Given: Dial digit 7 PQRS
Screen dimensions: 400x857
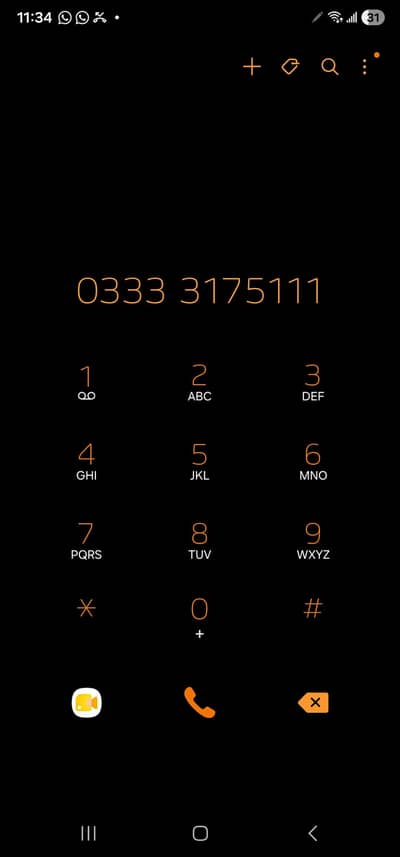Looking at the screenshot, I should click(86, 541).
